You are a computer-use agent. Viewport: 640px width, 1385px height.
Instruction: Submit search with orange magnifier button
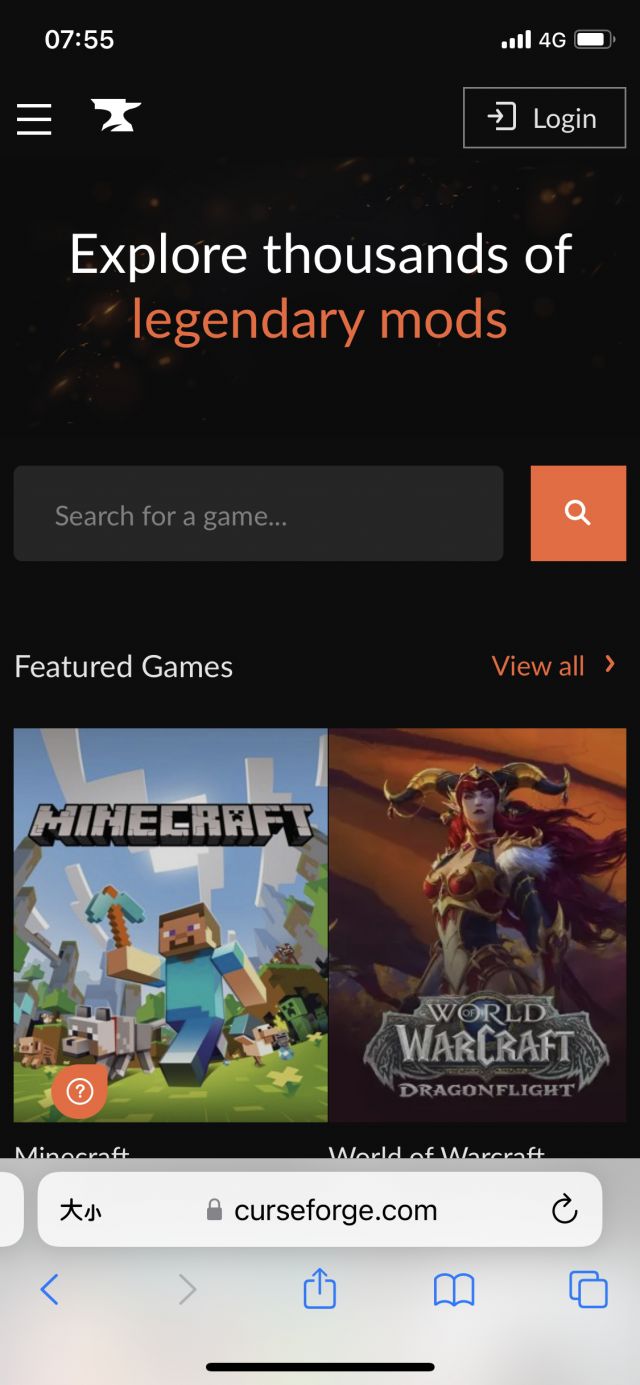point(577,513)
